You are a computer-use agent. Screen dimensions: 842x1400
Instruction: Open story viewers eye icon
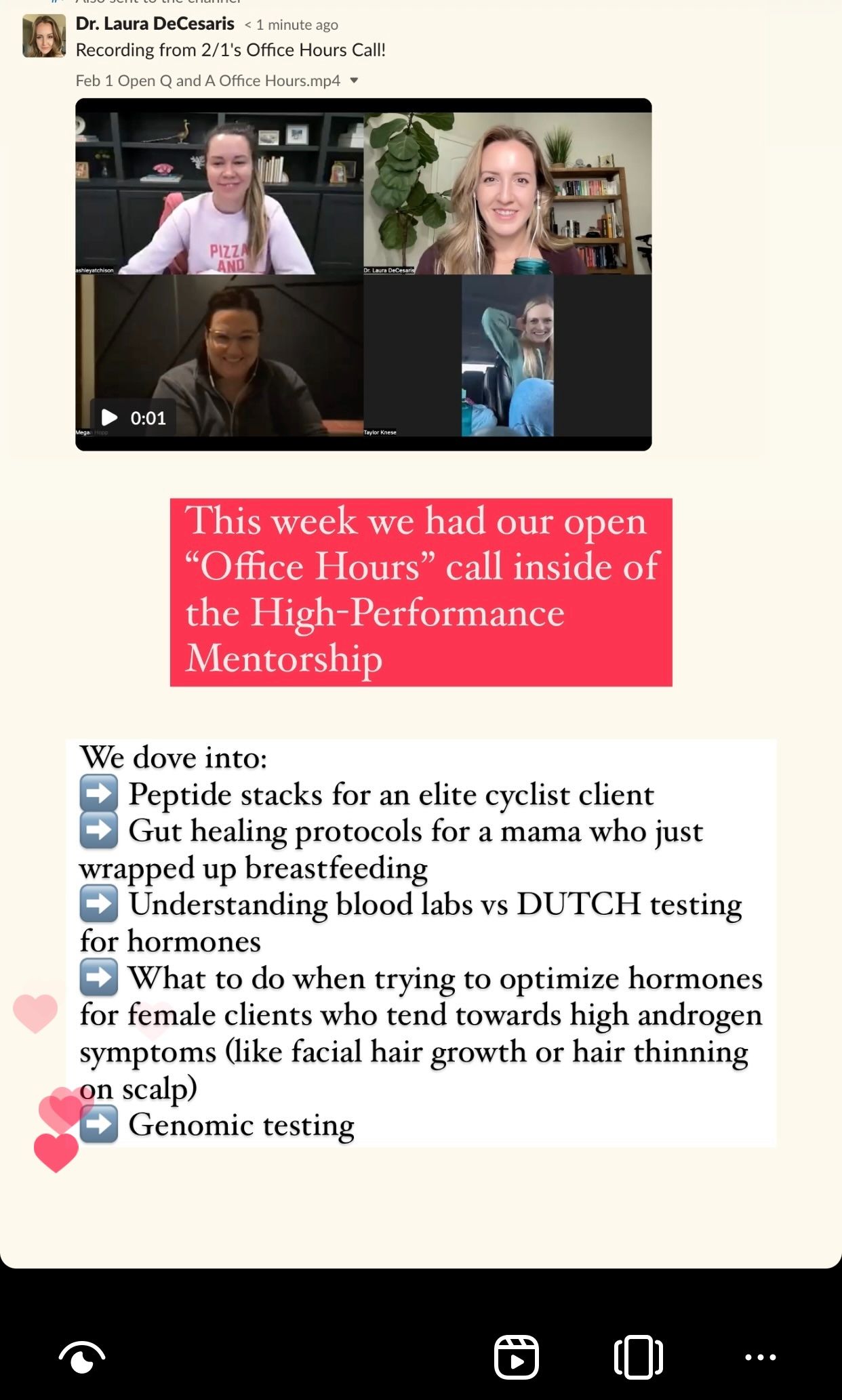82,1357
